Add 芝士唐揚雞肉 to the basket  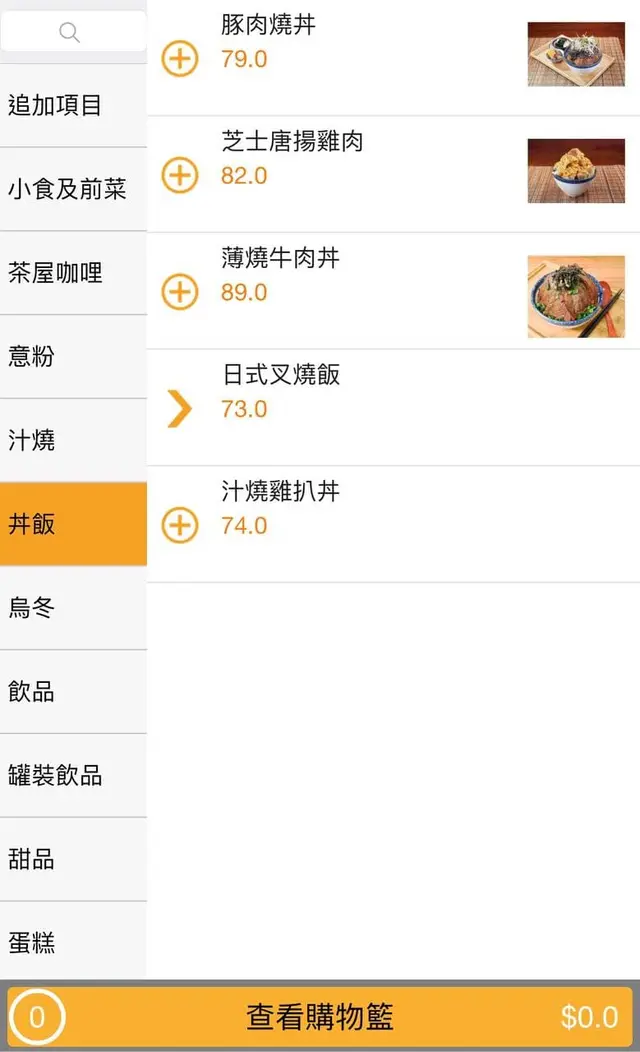click(180, 176)
